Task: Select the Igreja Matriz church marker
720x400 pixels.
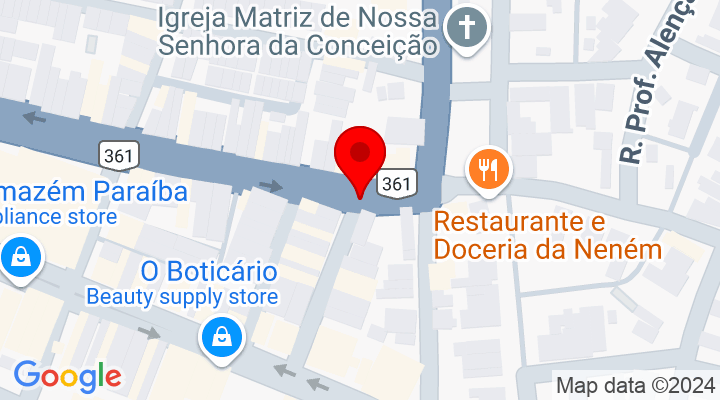Action: pos(466,27)
